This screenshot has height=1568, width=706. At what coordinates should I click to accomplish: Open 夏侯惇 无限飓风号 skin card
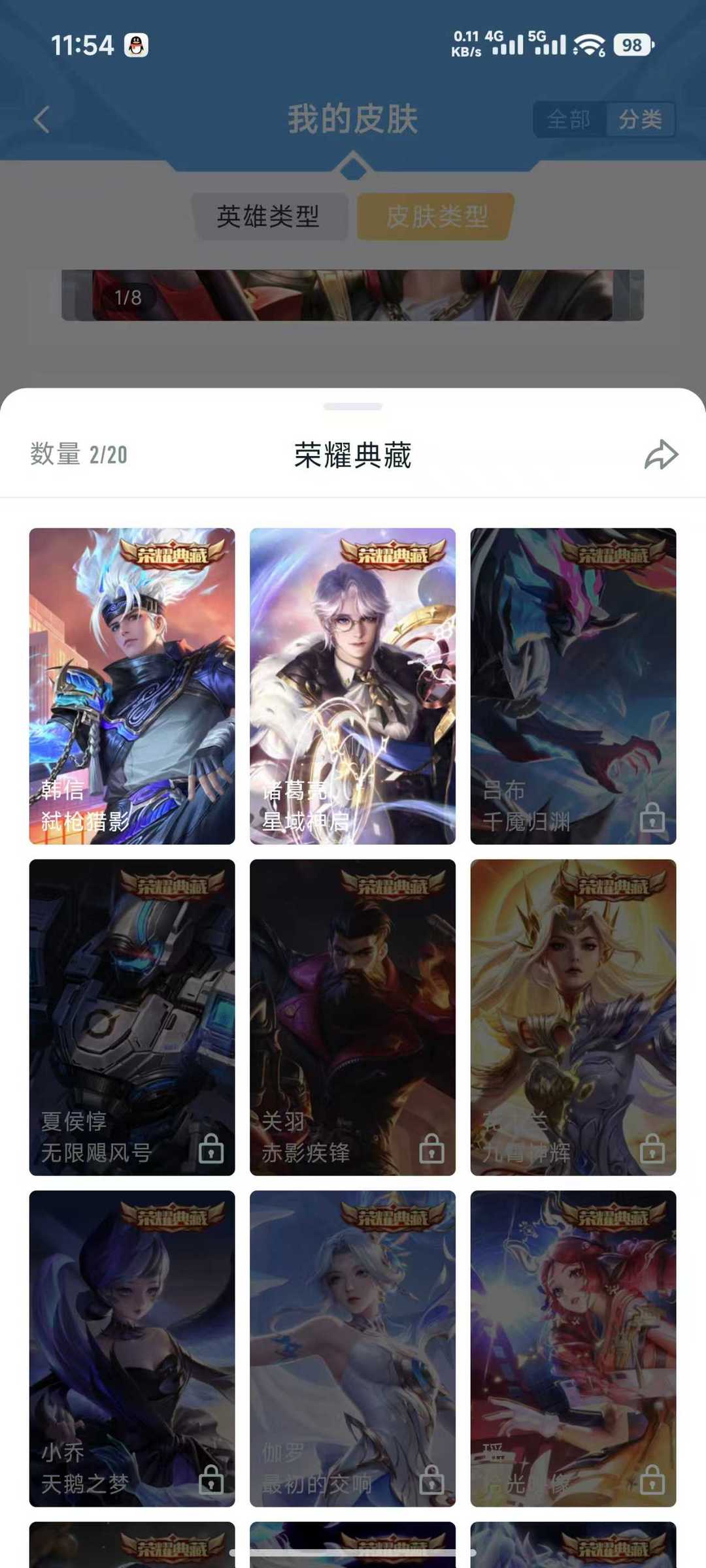(x=132, y=1017)
